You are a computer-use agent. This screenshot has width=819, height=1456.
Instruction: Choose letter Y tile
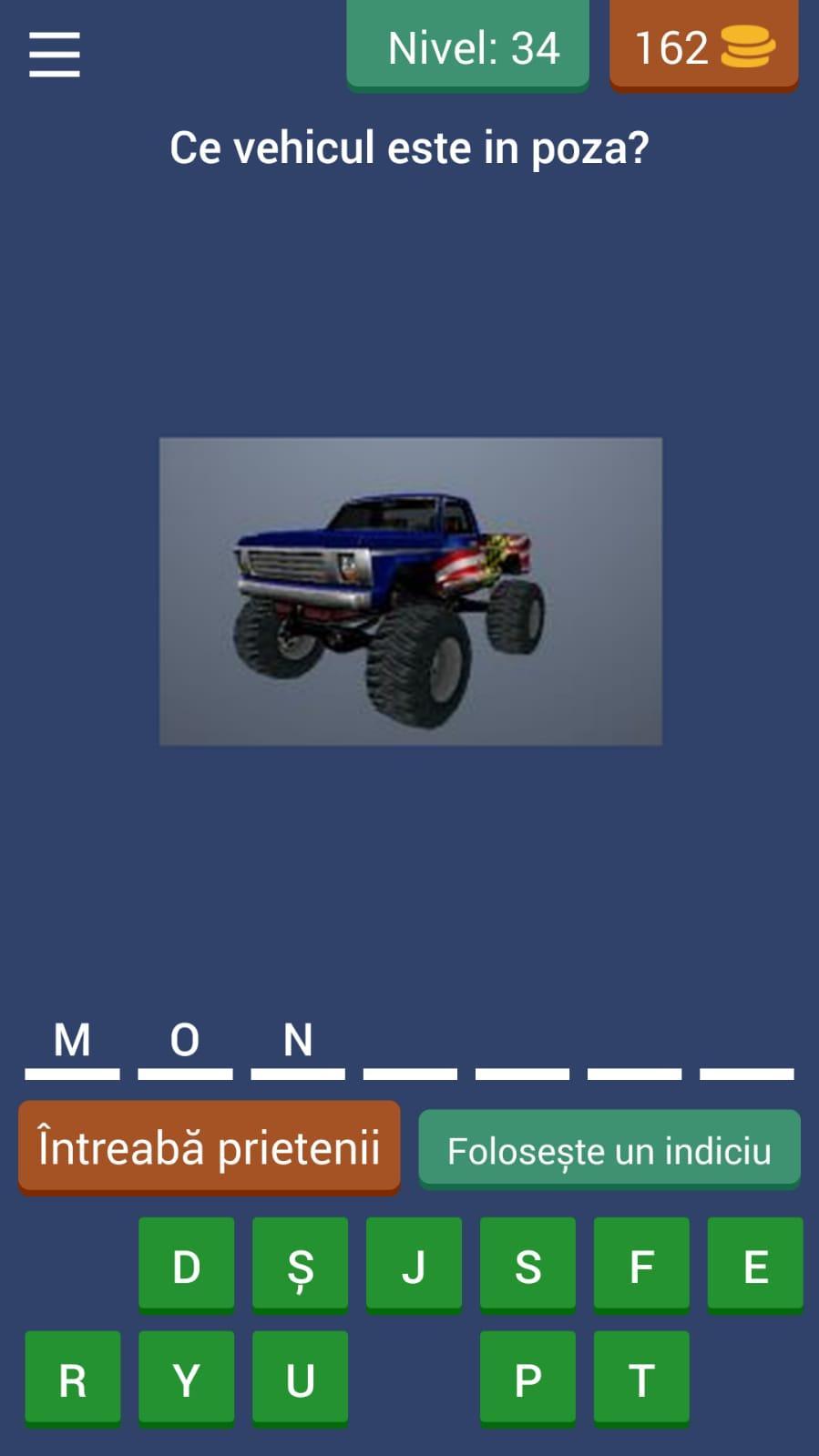(186, 1379)
